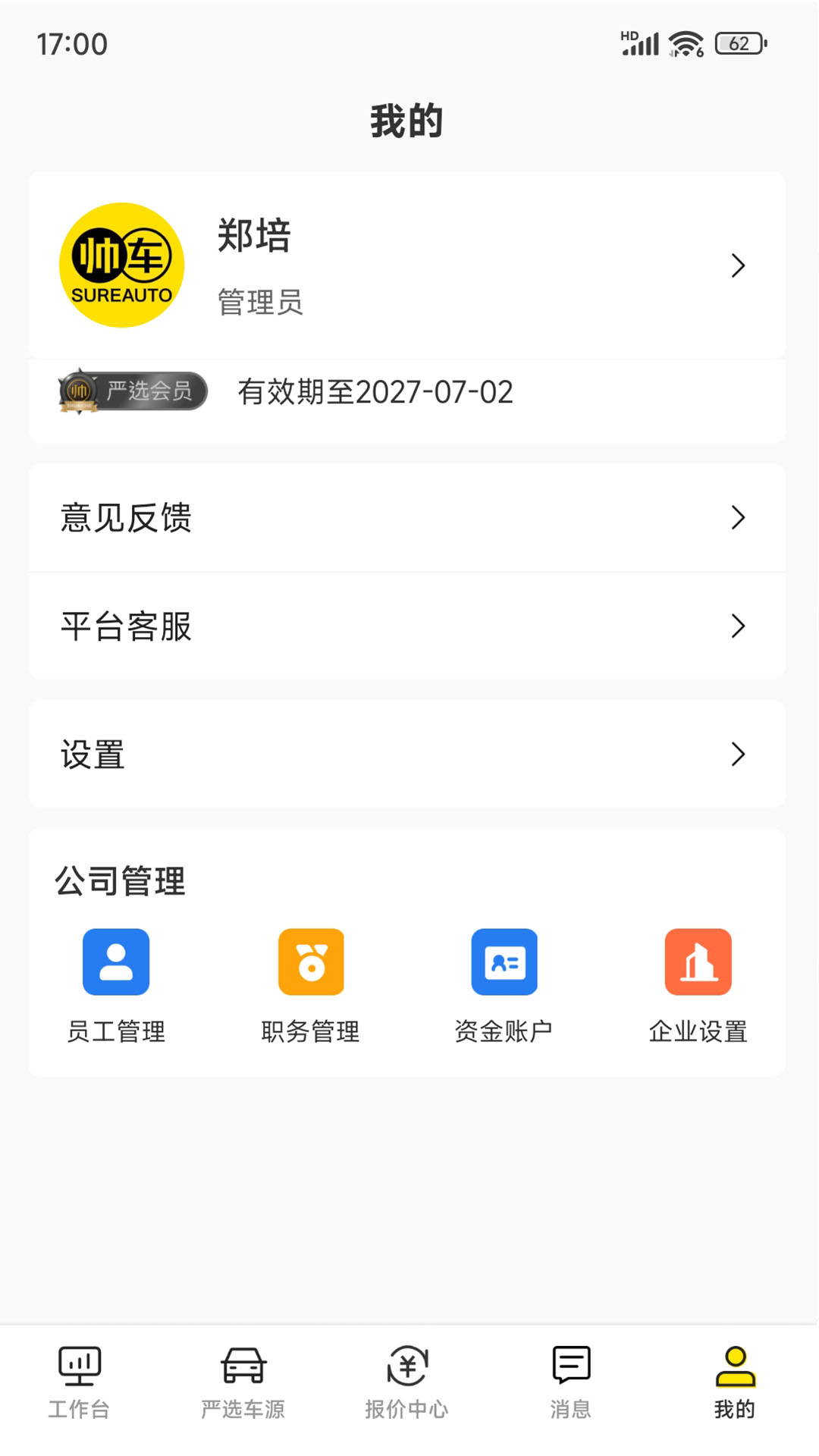The width and height of the screenshot is (819, 1456).
Task: Click the 严选会员 membership badge icon
Action: pos(133,392)
